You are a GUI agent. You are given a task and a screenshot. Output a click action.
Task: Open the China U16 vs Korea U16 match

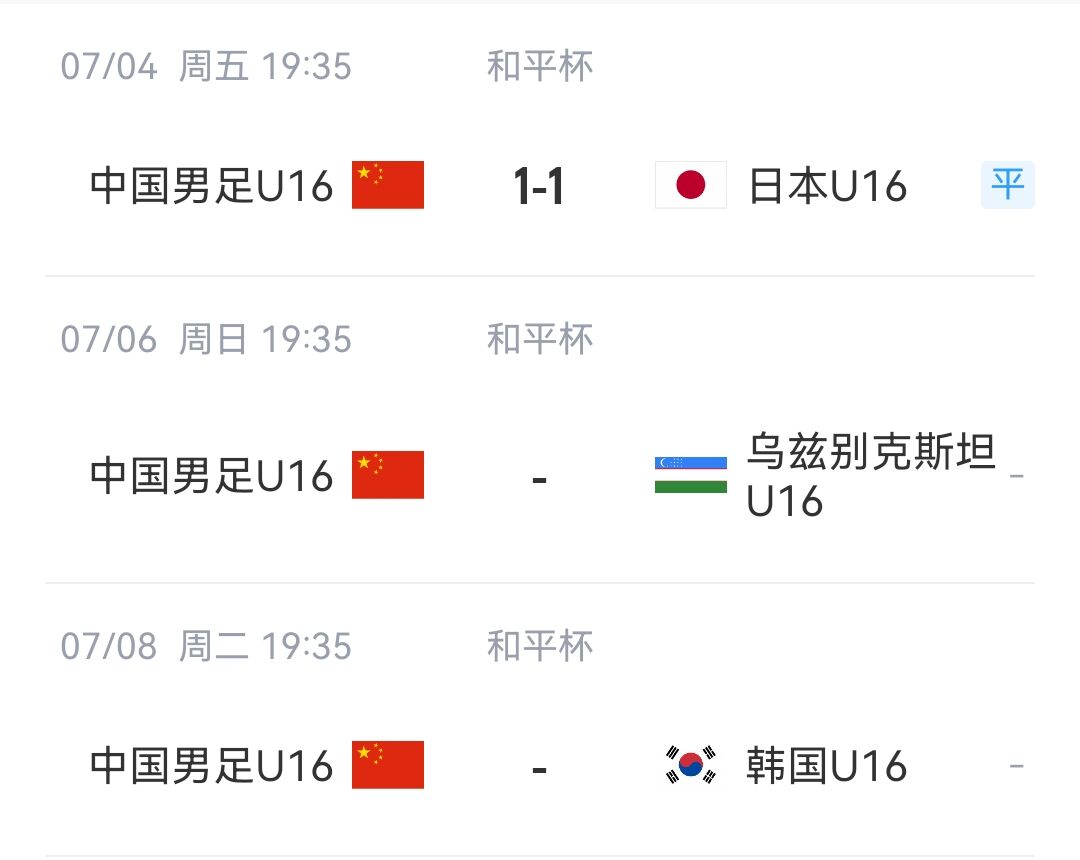point(539,766)
